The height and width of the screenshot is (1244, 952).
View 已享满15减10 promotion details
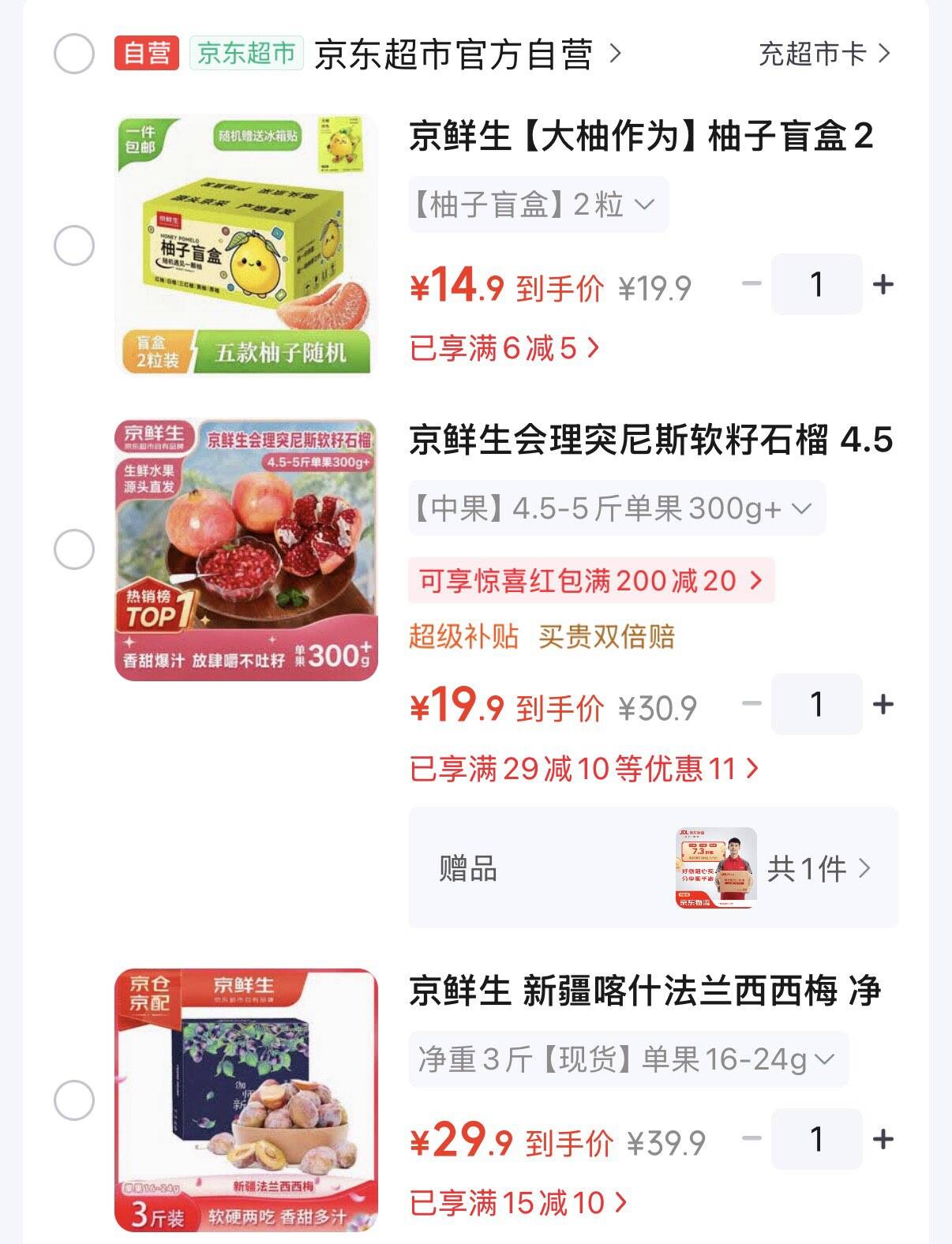pos(518,1203)
